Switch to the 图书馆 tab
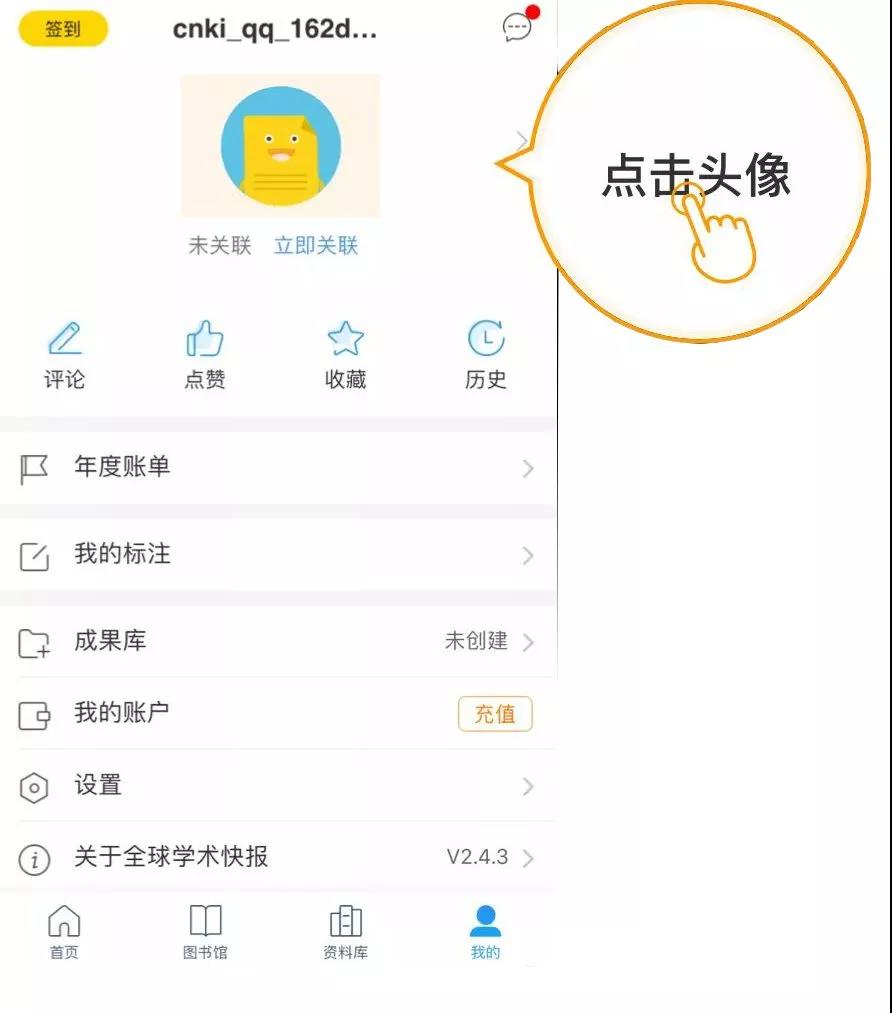 pyautogui.click(x=205, y=931)
